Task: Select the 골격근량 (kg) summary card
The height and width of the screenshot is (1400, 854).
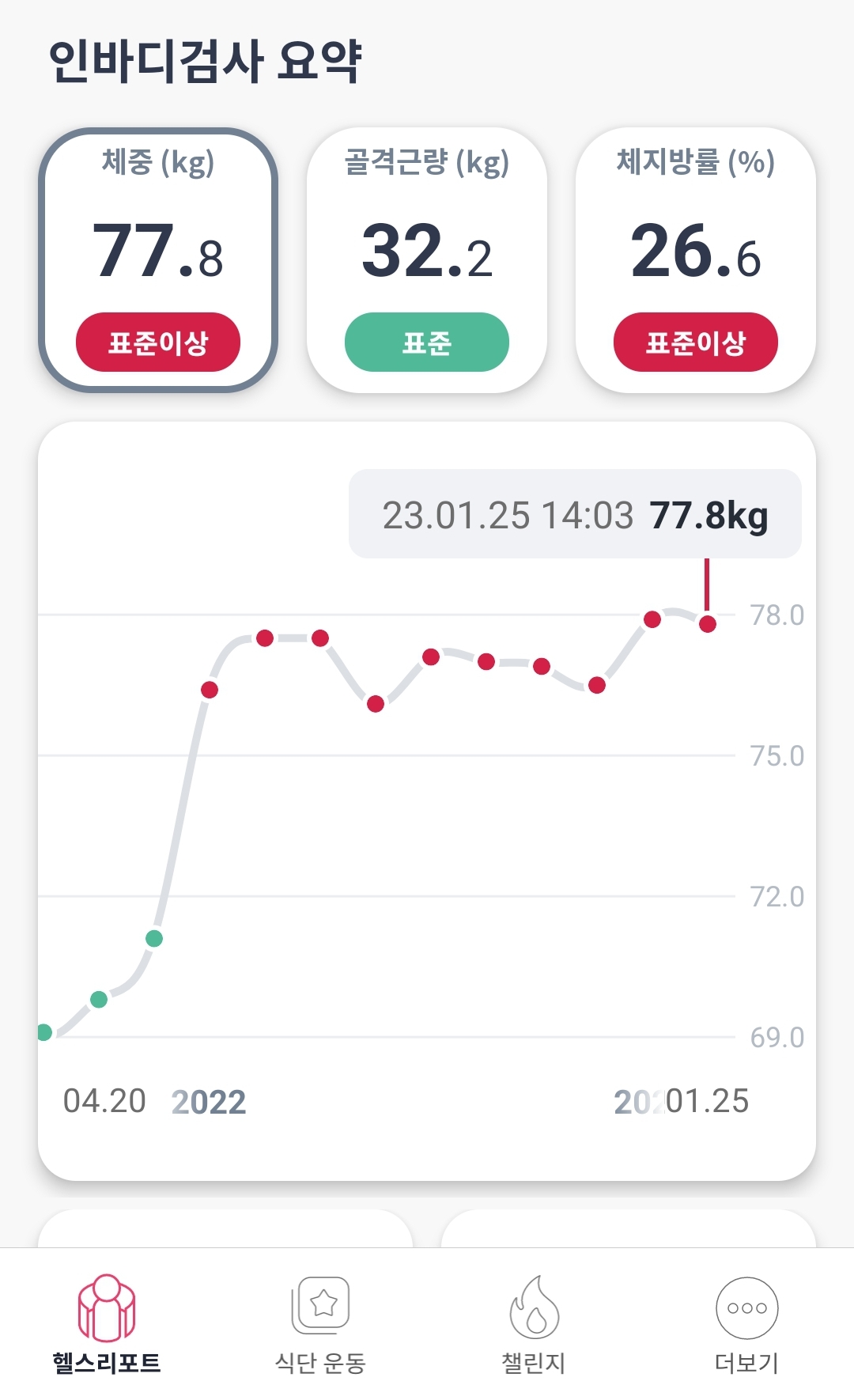Action: (427, 260)
